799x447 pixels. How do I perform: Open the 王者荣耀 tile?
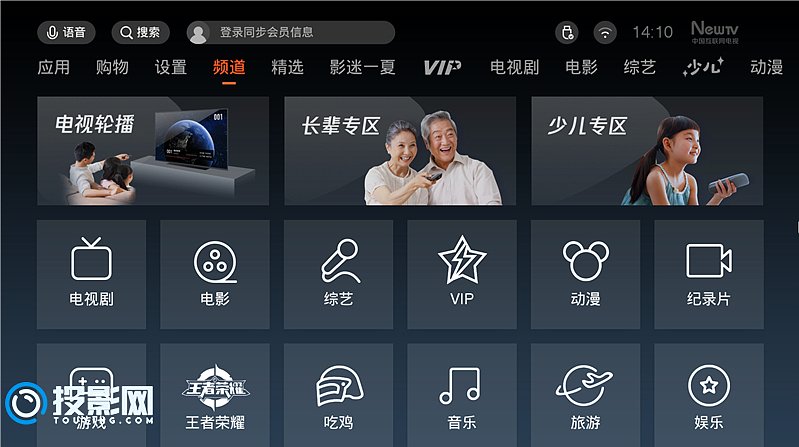point(215,395)
